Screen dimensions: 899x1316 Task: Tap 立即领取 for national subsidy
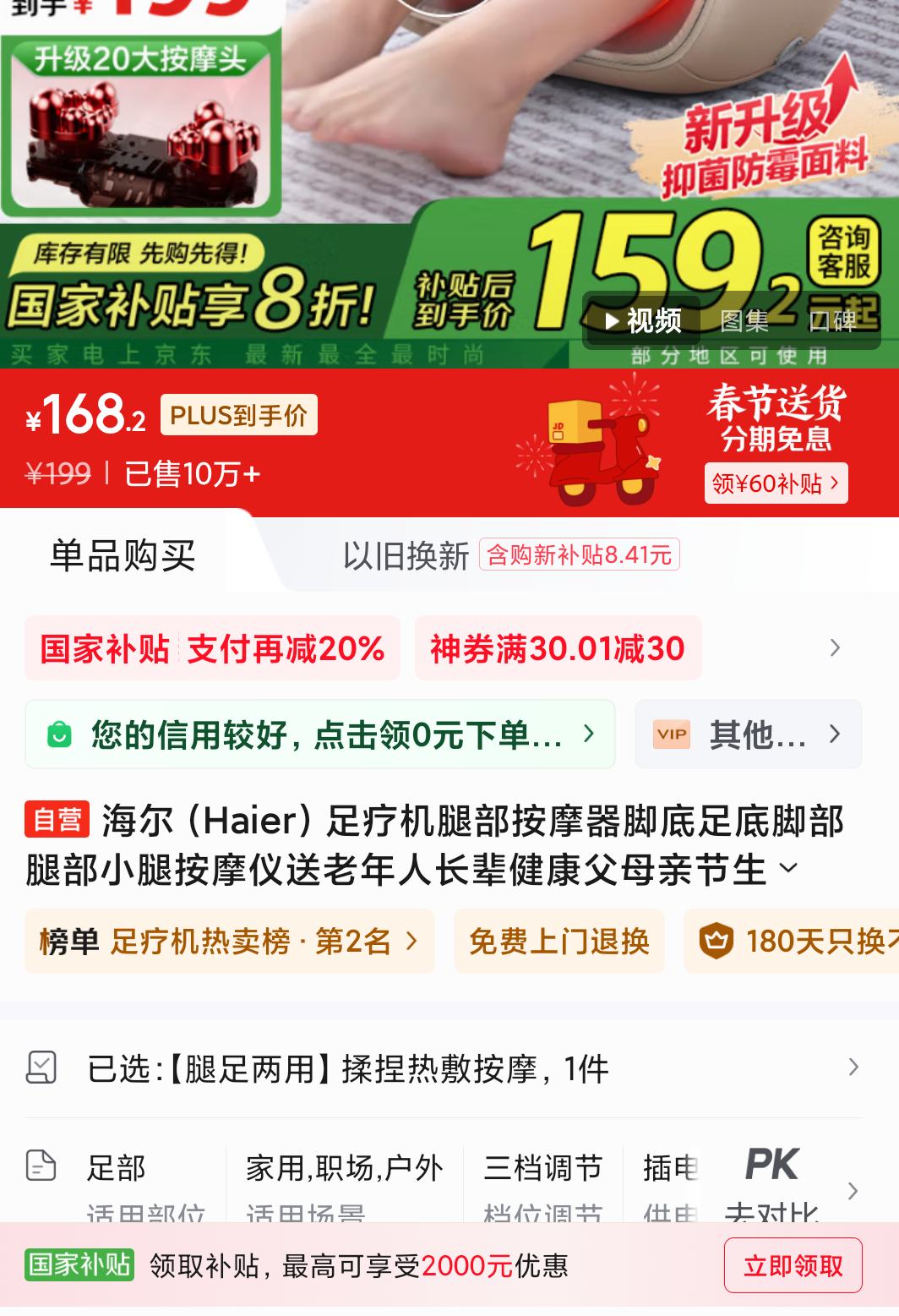(793, 1265)
